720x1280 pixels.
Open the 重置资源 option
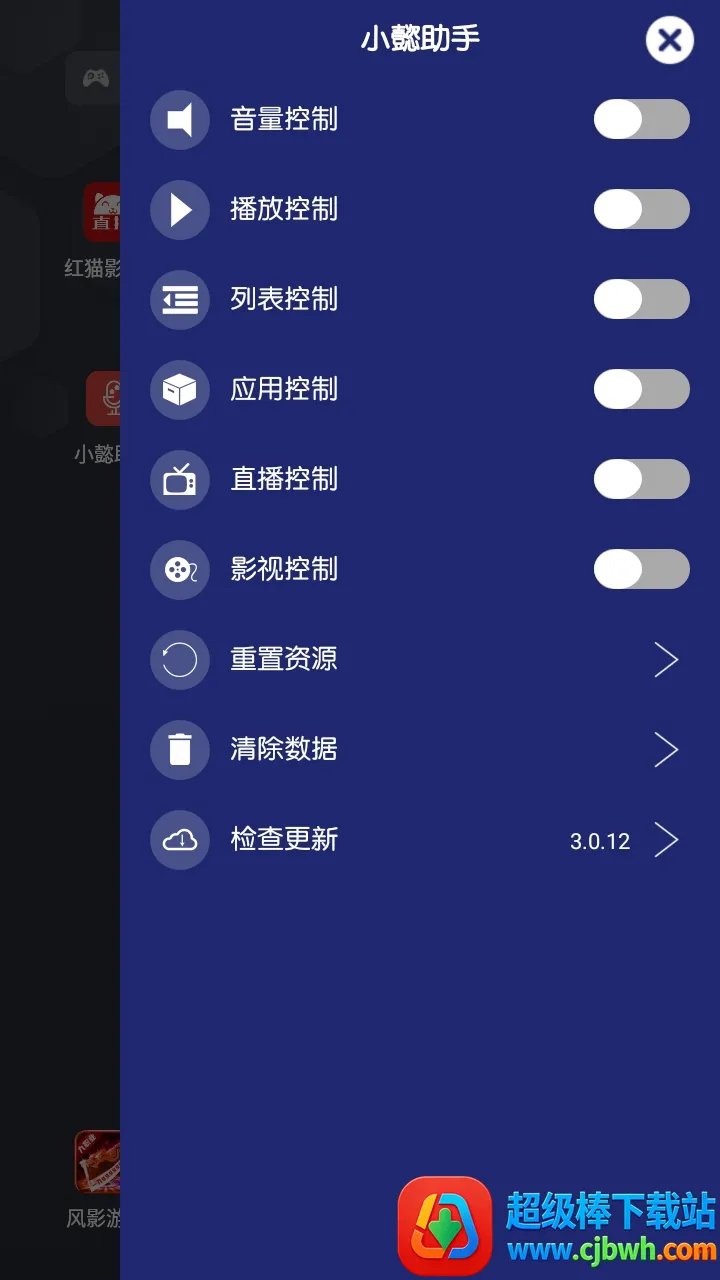[420, 660]
